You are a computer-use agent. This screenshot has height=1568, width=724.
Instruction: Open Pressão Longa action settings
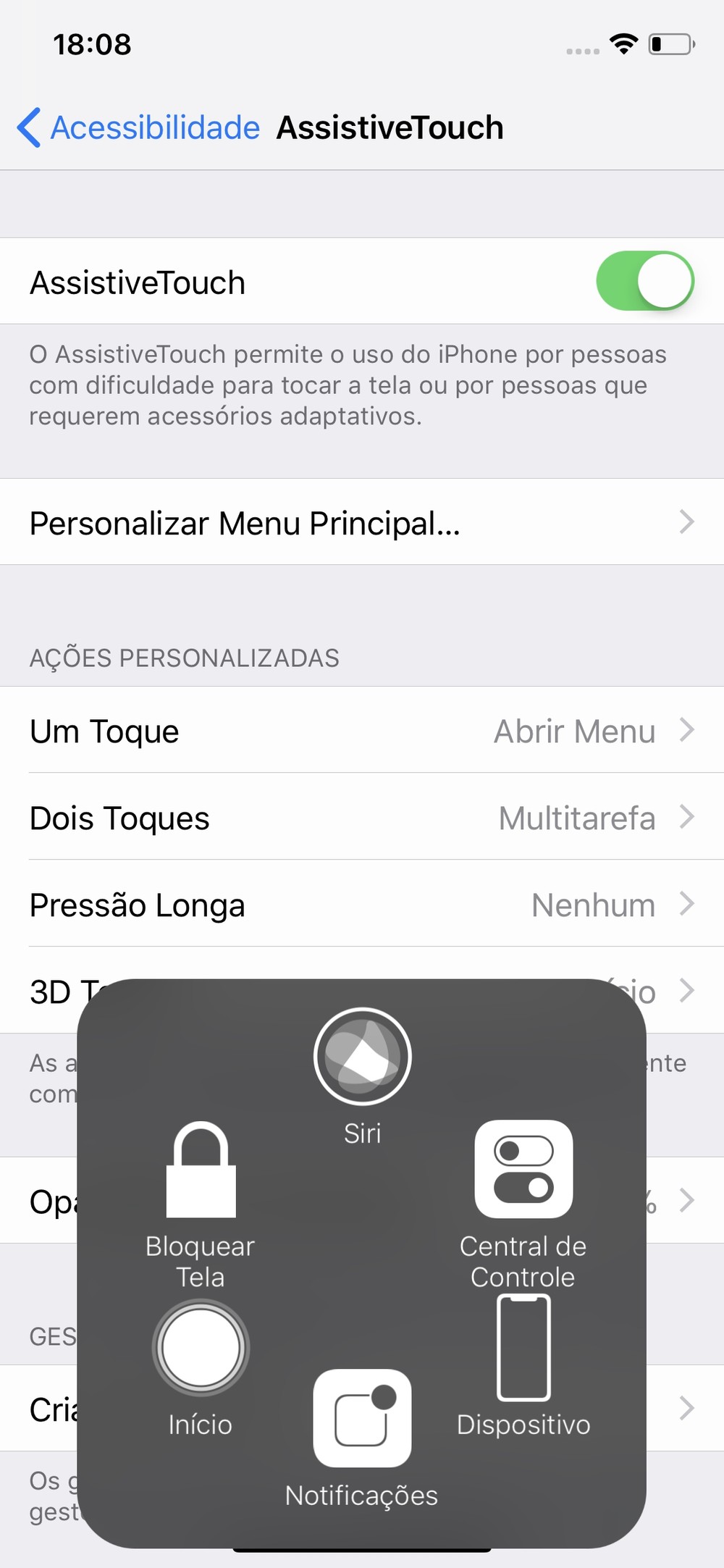(362, 905)
